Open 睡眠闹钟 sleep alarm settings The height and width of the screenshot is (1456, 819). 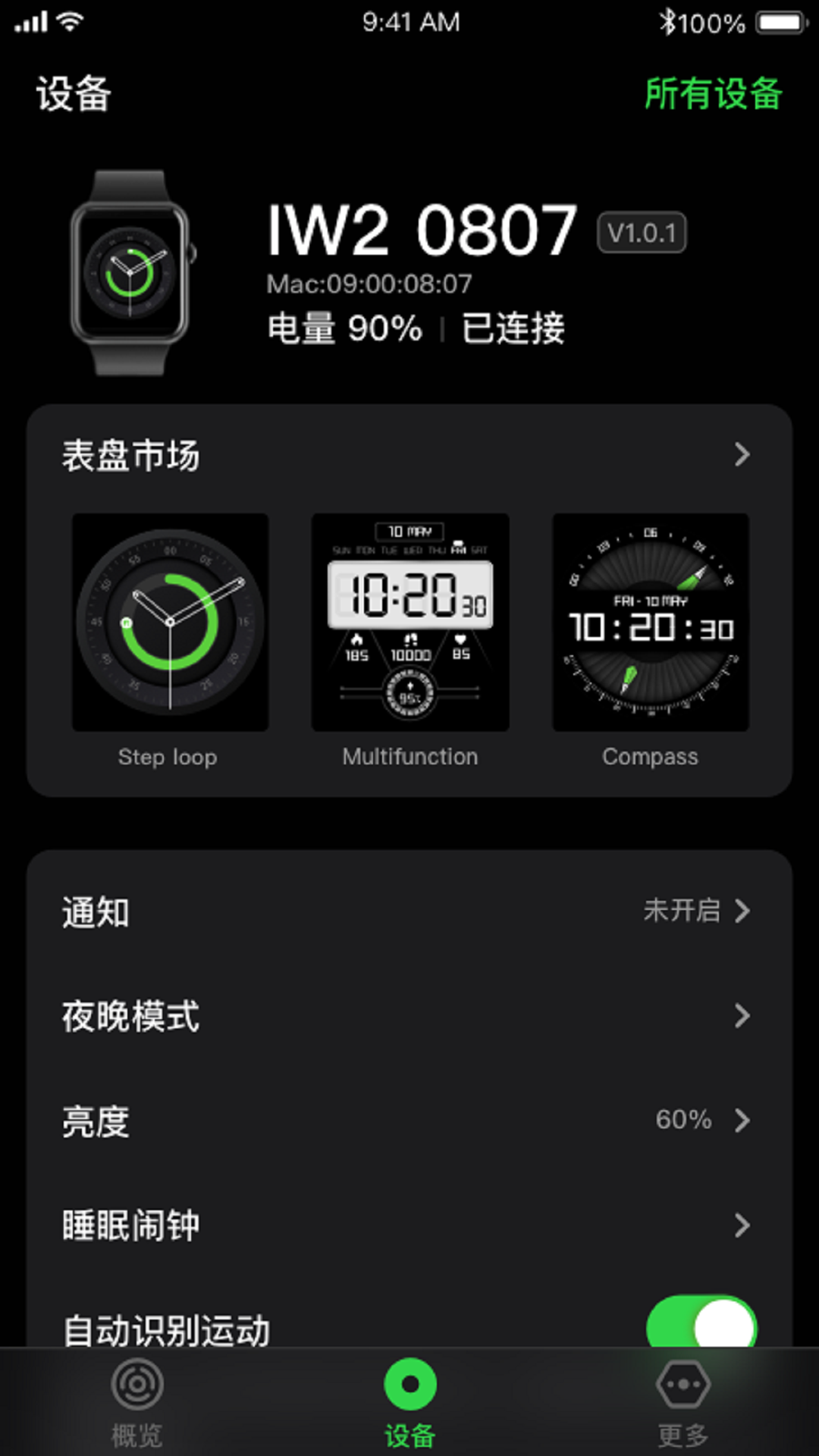point(409,1225)
